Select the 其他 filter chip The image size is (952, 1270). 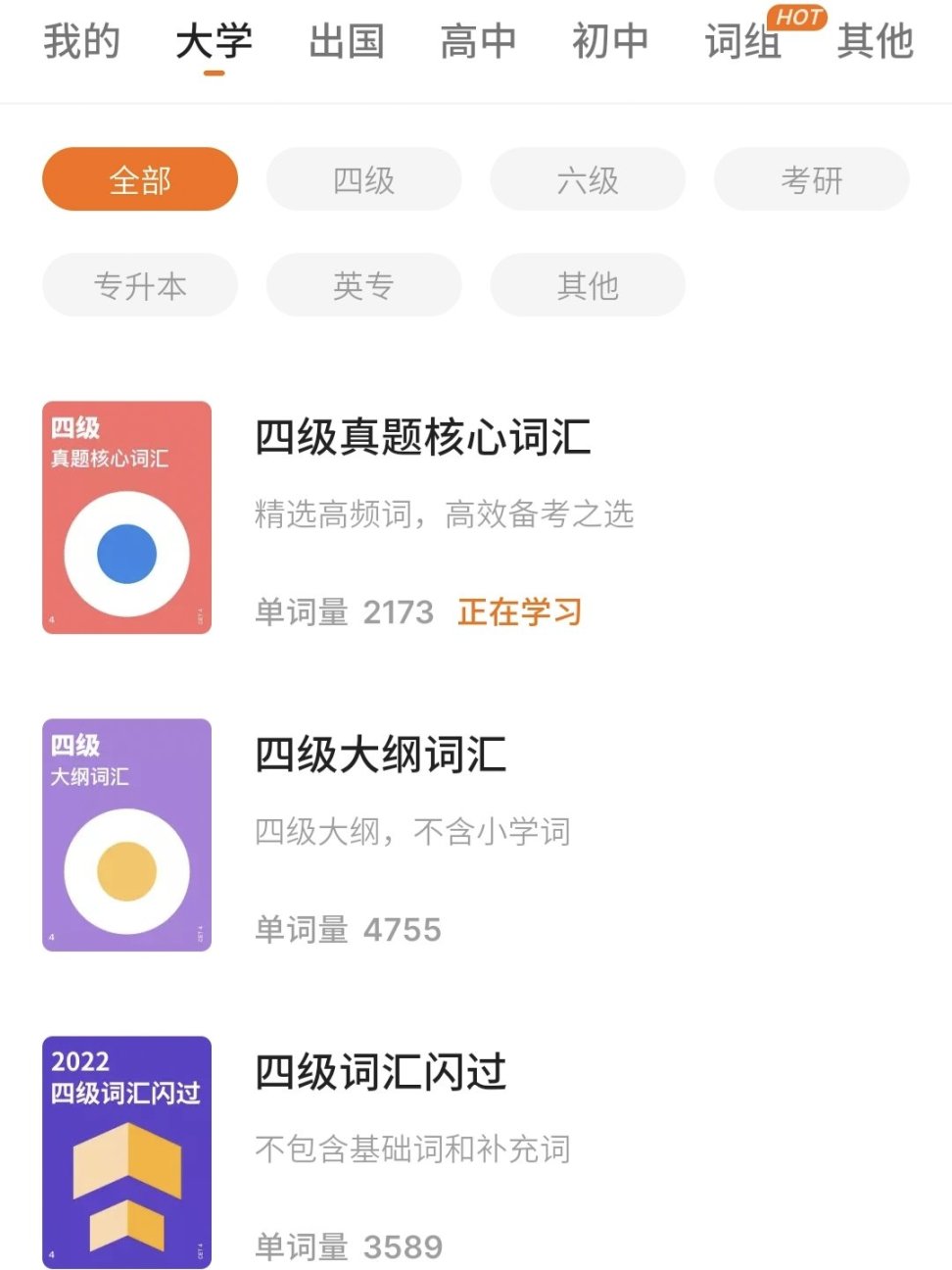click(x=588, y=285)
